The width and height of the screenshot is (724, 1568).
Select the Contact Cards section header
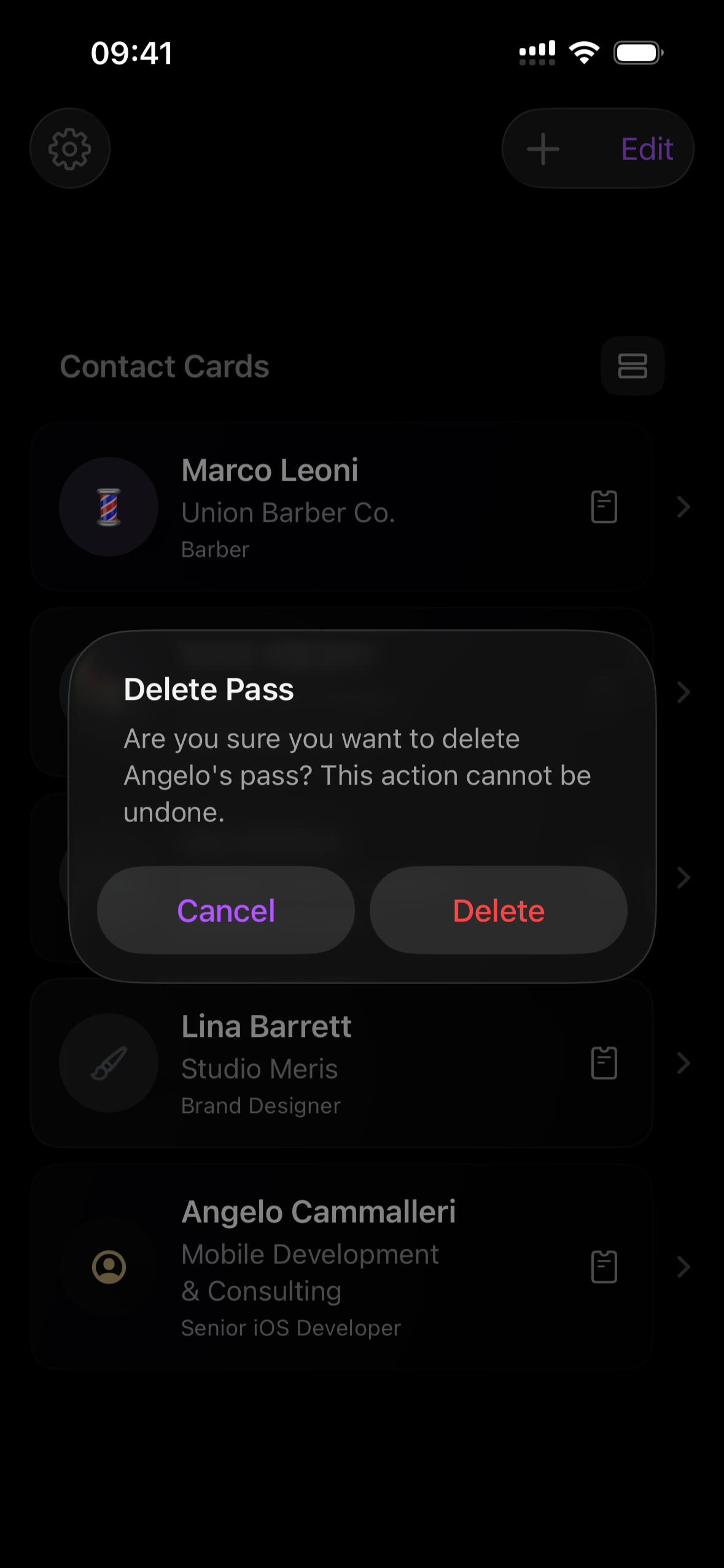click(165, 366)
